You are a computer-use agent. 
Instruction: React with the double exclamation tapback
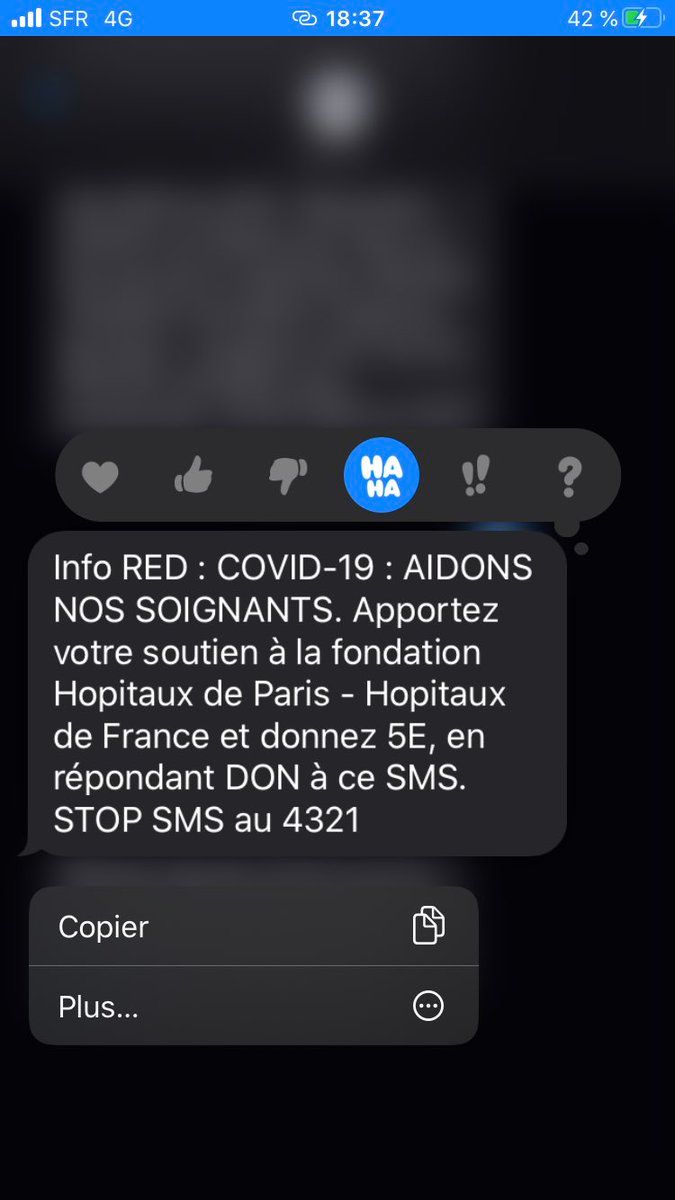point(475,477)
